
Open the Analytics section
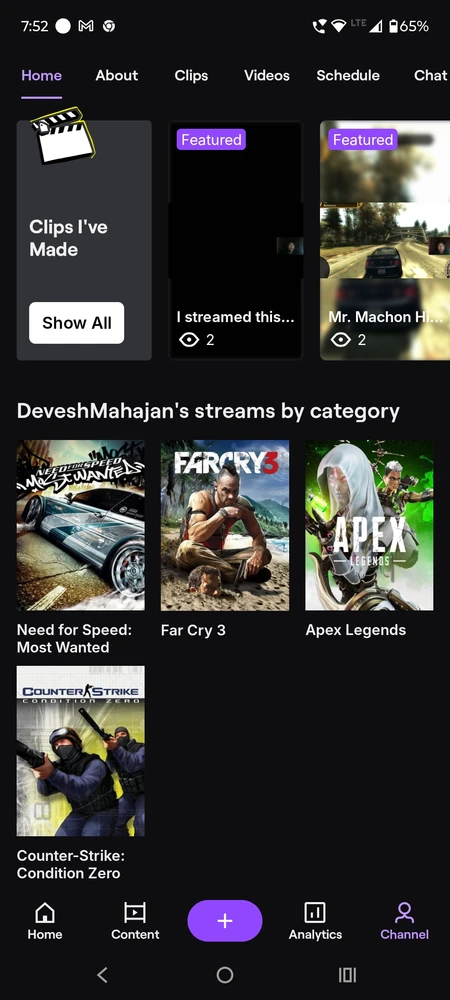(x=315, y=922)
